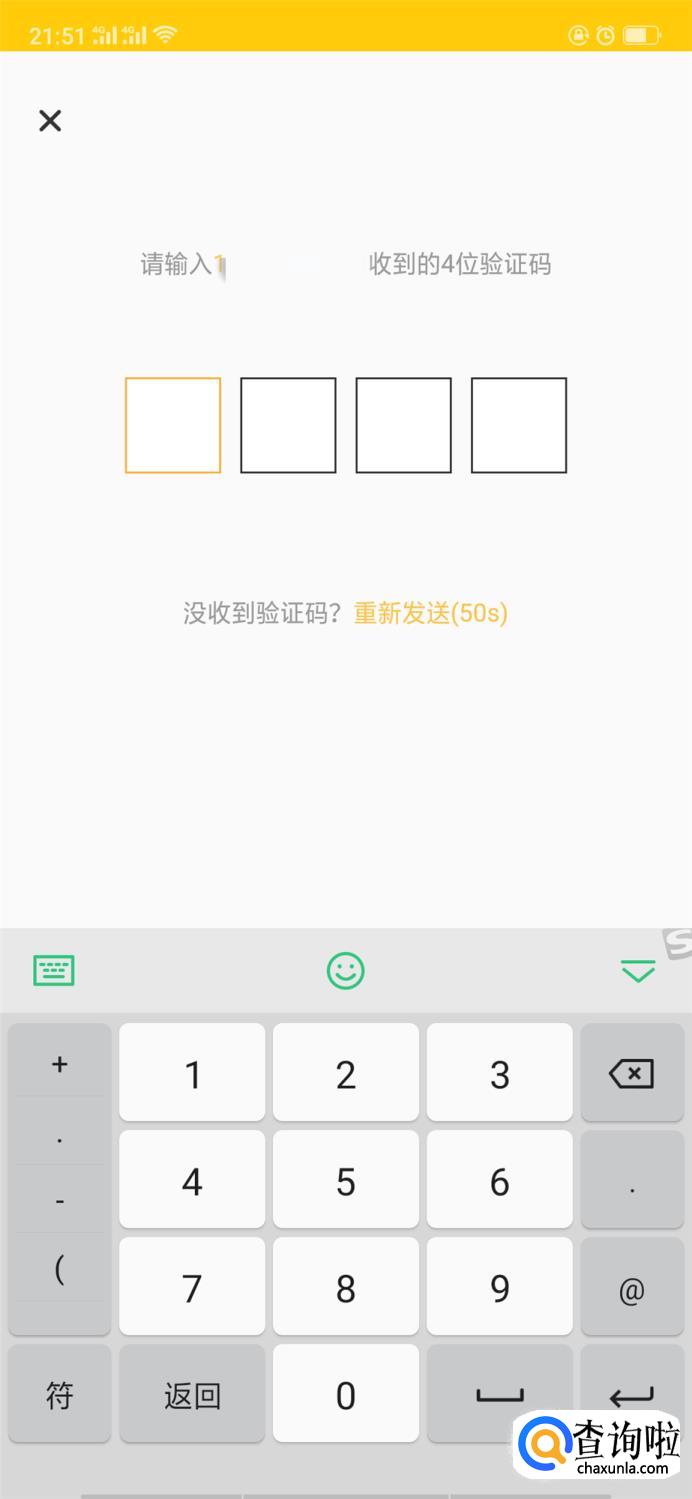This screenshot has width=692, height=1499.
Task: Tap the digit 7 key
Action: point(192,1288)
